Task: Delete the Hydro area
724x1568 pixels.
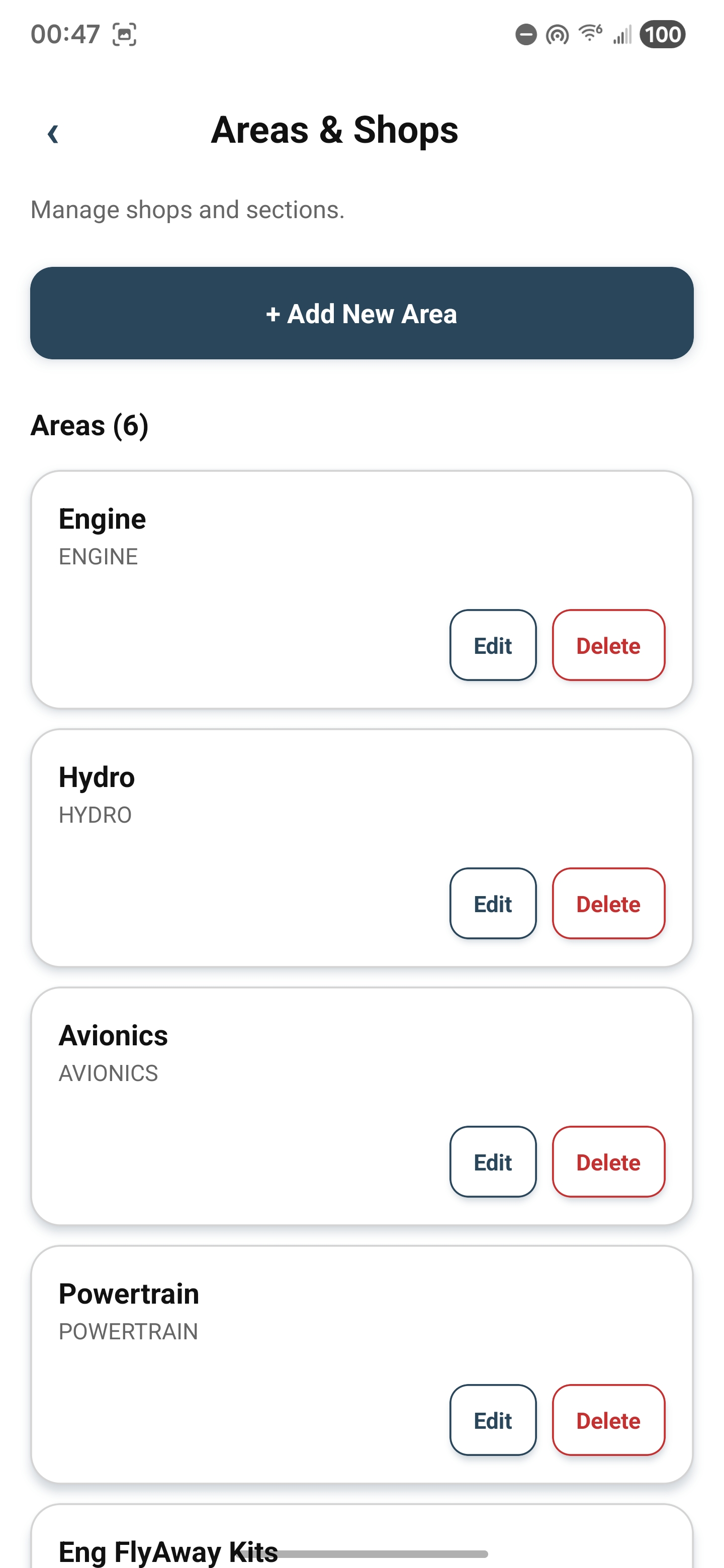Action: (608, 903)
